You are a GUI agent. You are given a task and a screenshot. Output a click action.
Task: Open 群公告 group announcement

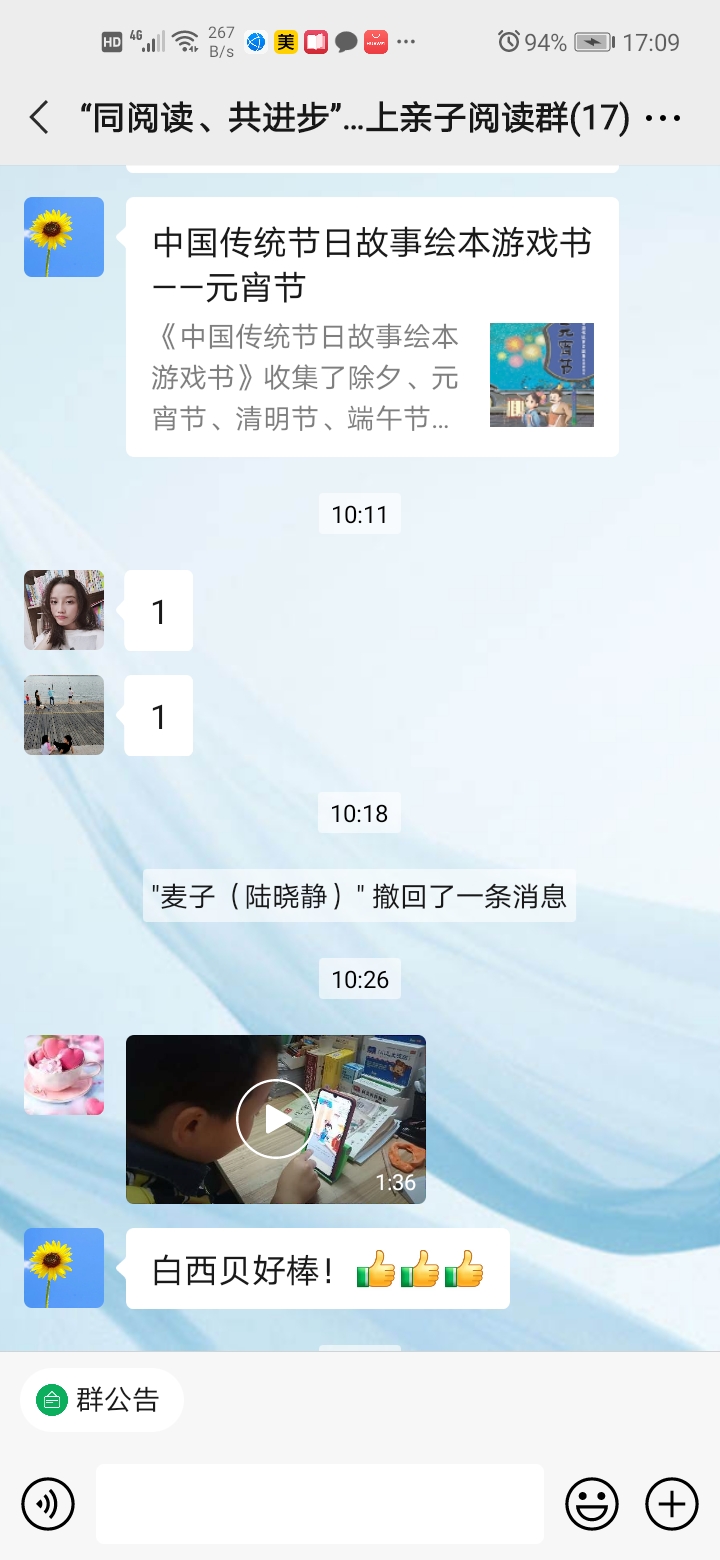point(101,1400)
